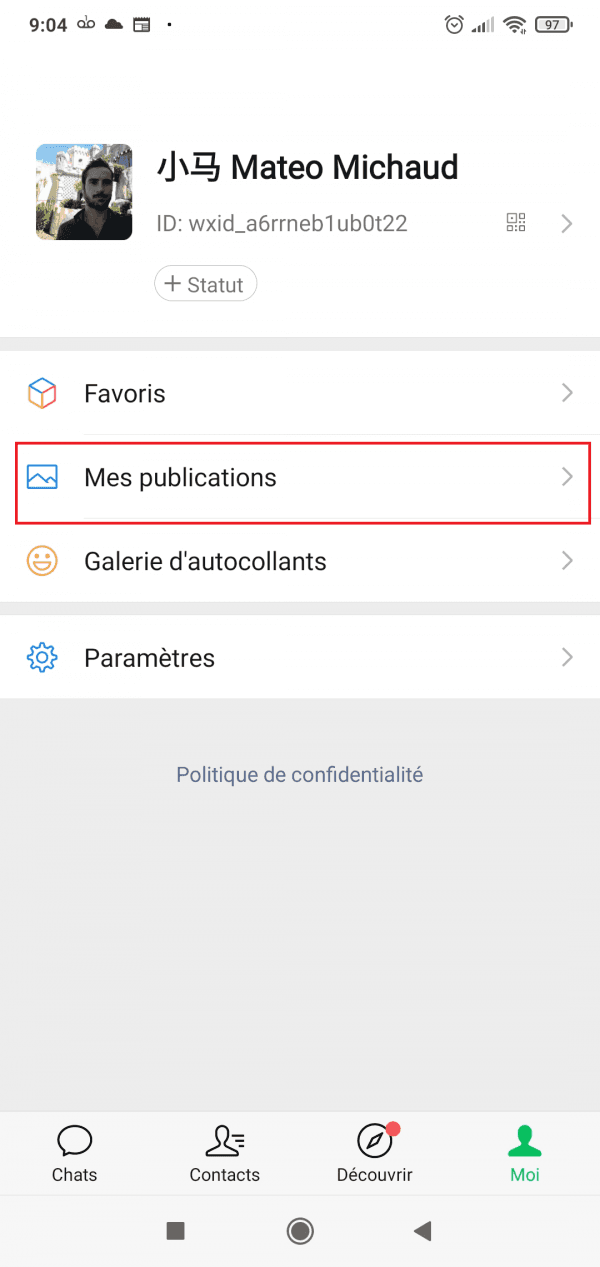Tap the system home button
This screenshot has height=1267, width=600.
coord(300,1230)
